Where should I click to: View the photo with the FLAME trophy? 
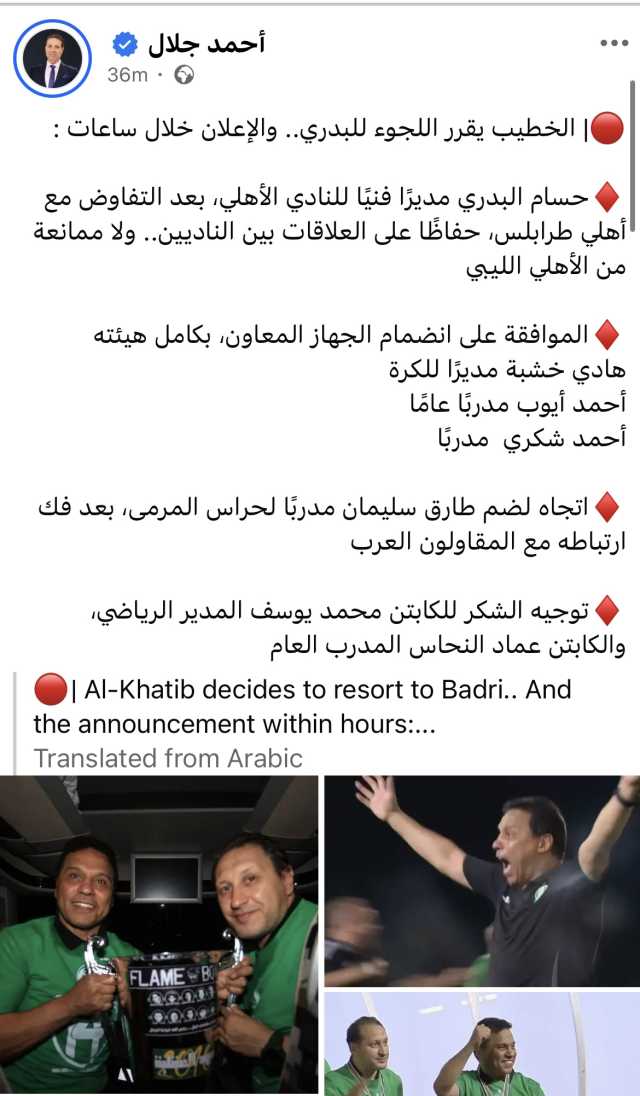(158, 935)
